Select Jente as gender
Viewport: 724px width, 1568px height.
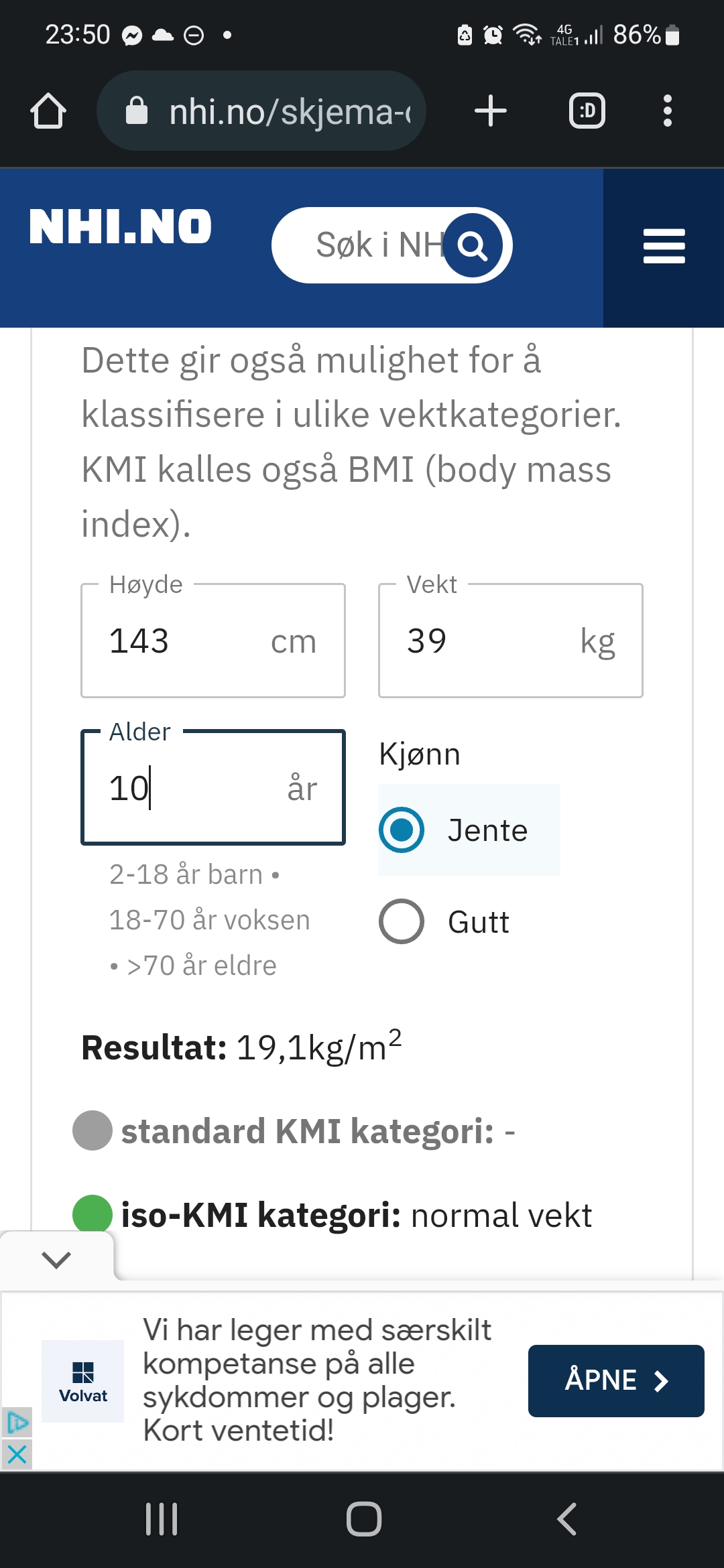[469, 830]
